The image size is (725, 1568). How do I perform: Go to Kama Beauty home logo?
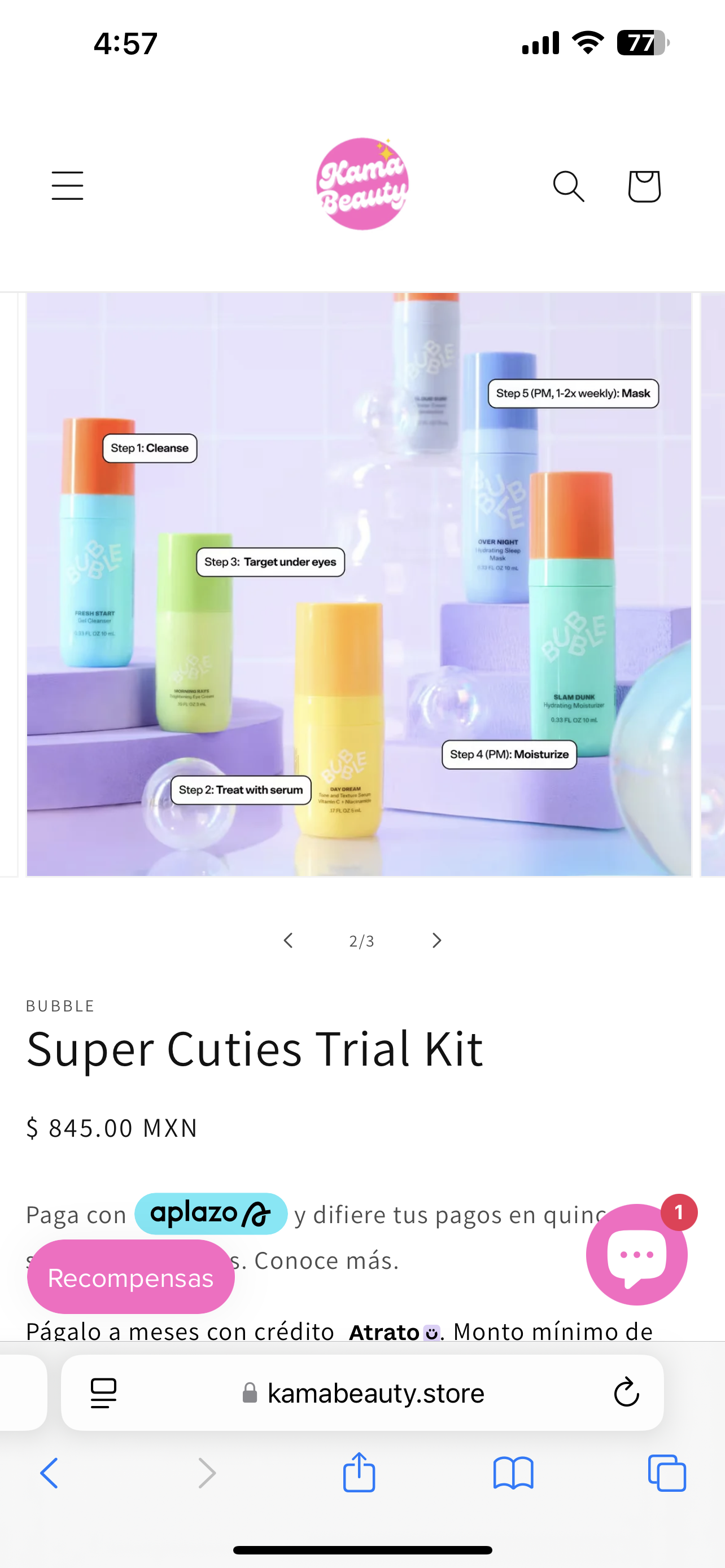click(x=363, y=184)
